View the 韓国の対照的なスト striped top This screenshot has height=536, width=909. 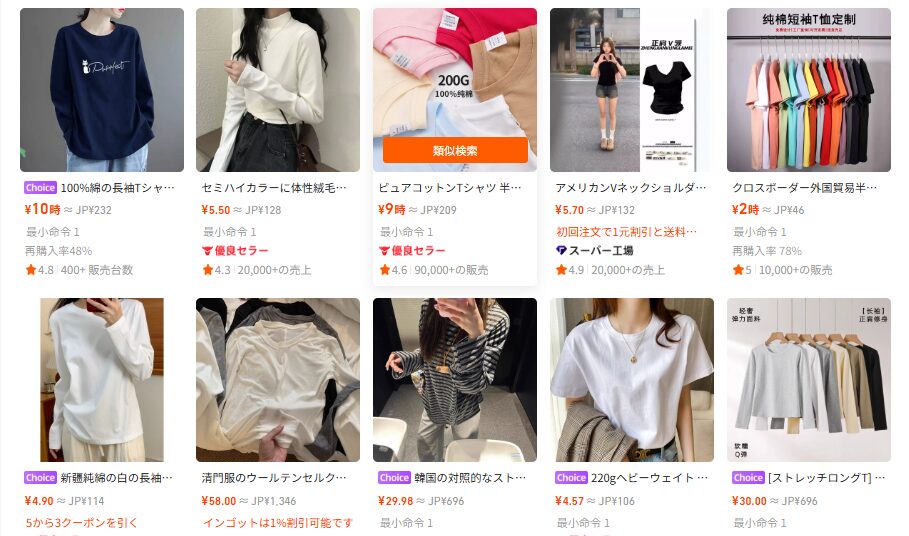coord(455,380)
